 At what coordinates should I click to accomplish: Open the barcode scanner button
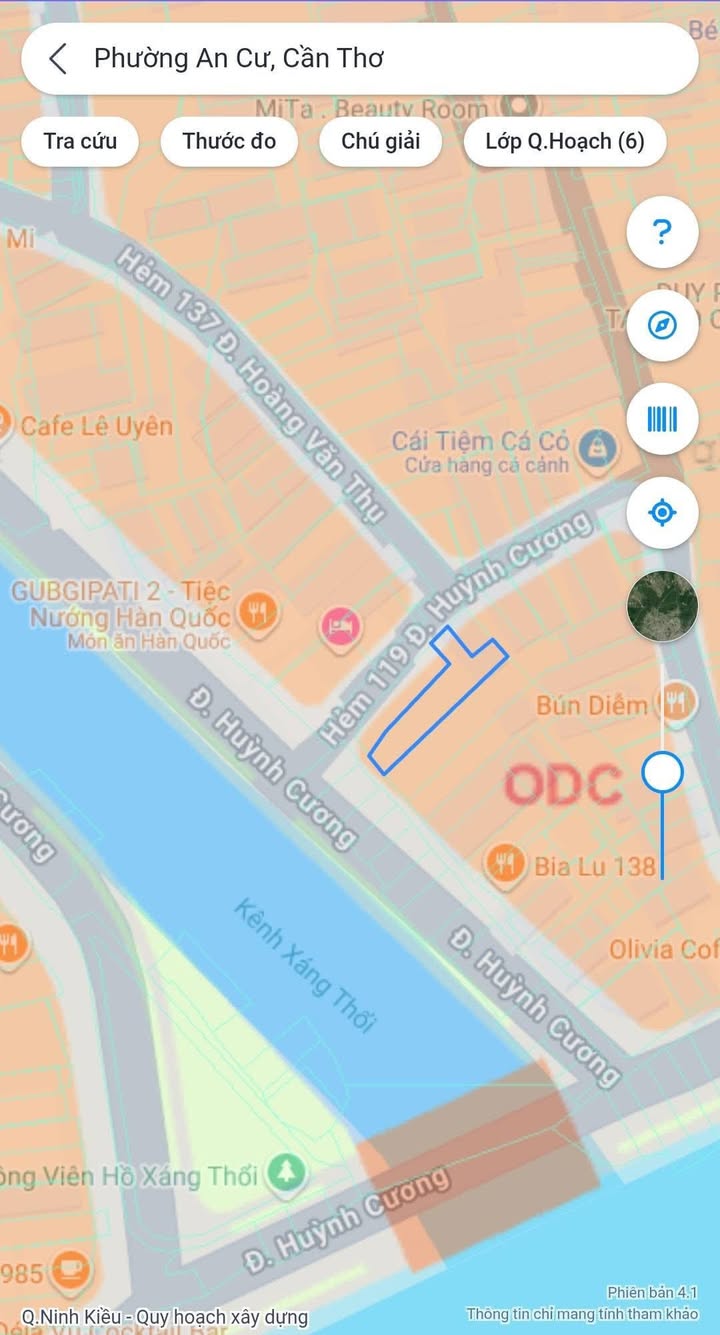click(662, 419)
